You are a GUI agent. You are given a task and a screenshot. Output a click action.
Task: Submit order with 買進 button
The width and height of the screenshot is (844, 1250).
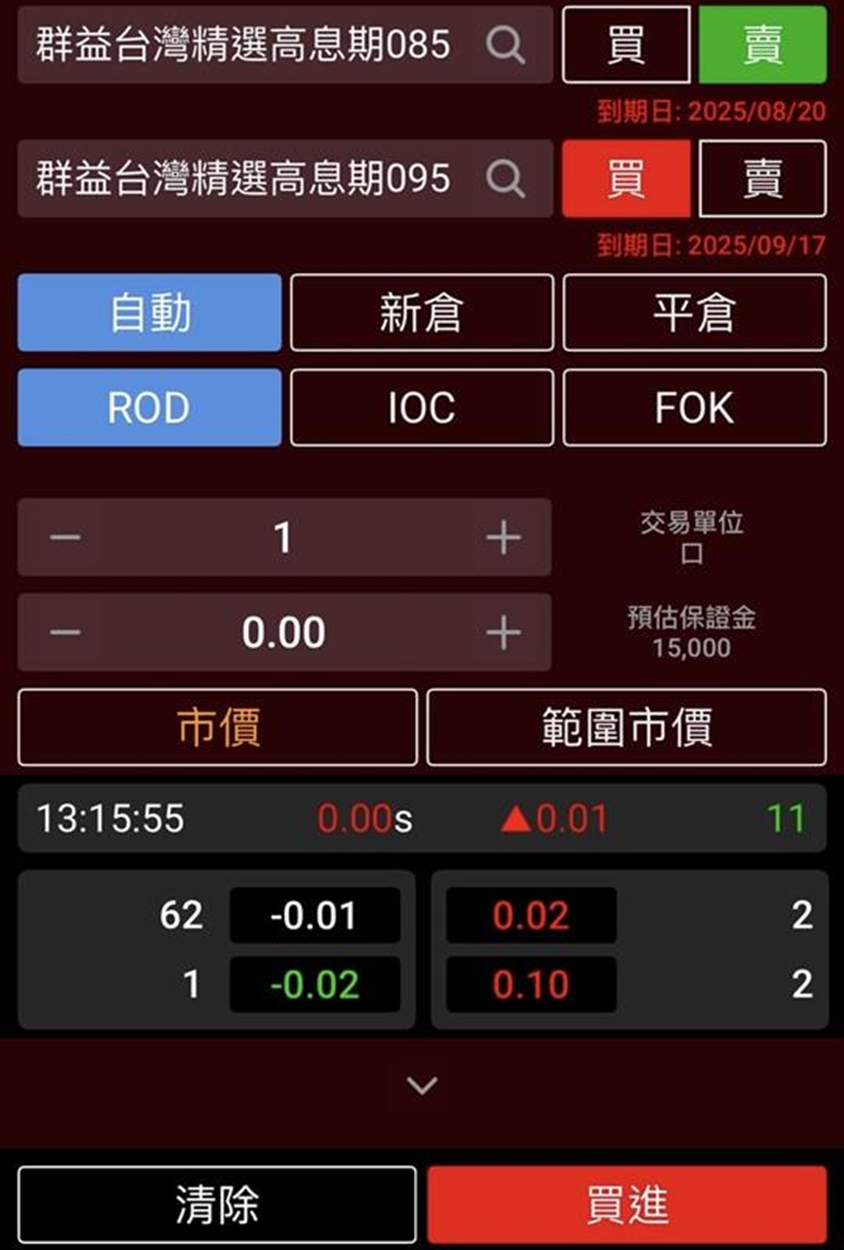[626, 1205]
